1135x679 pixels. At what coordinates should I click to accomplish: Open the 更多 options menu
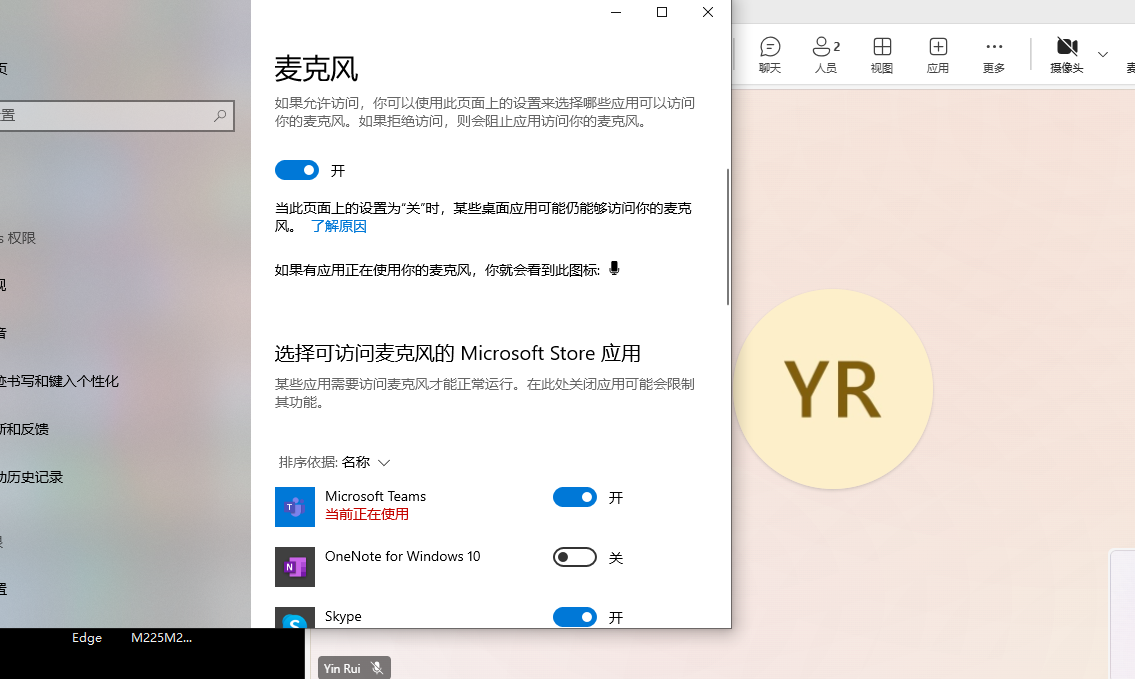point(993,55)
